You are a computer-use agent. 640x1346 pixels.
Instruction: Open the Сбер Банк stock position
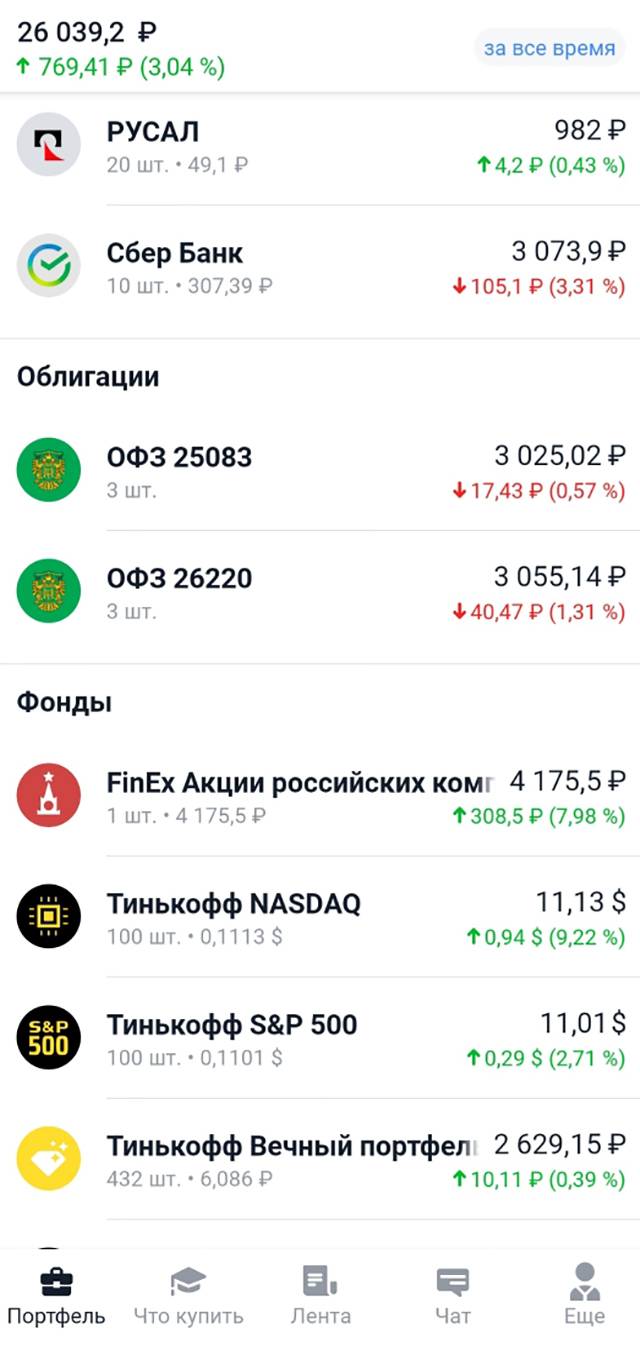(320, 266)
